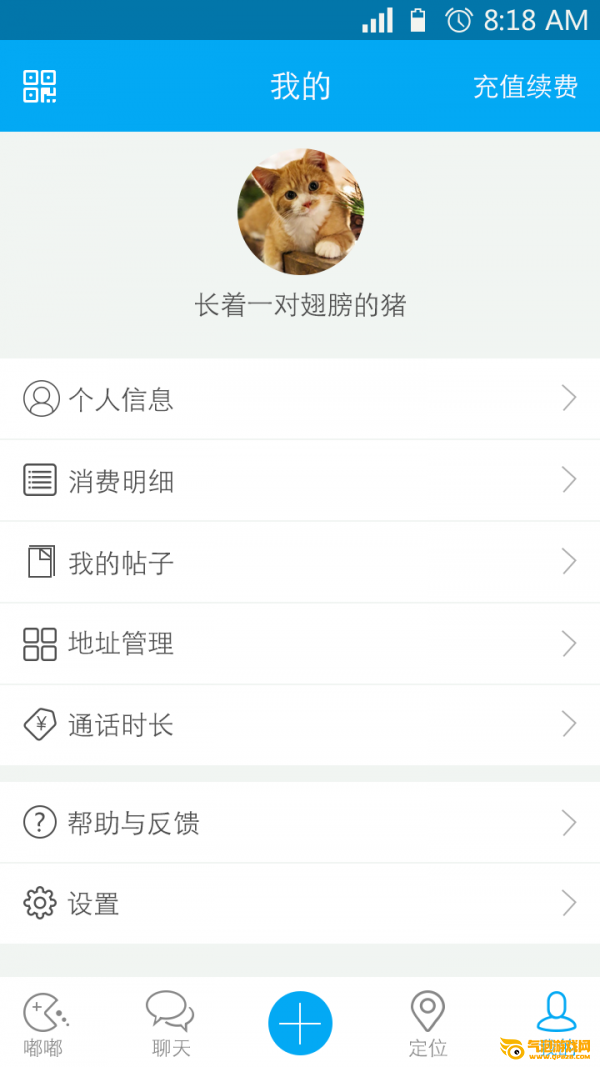Go to 地址管理 address management
This screenshot has width=600, height=1067.
[300, 644]
